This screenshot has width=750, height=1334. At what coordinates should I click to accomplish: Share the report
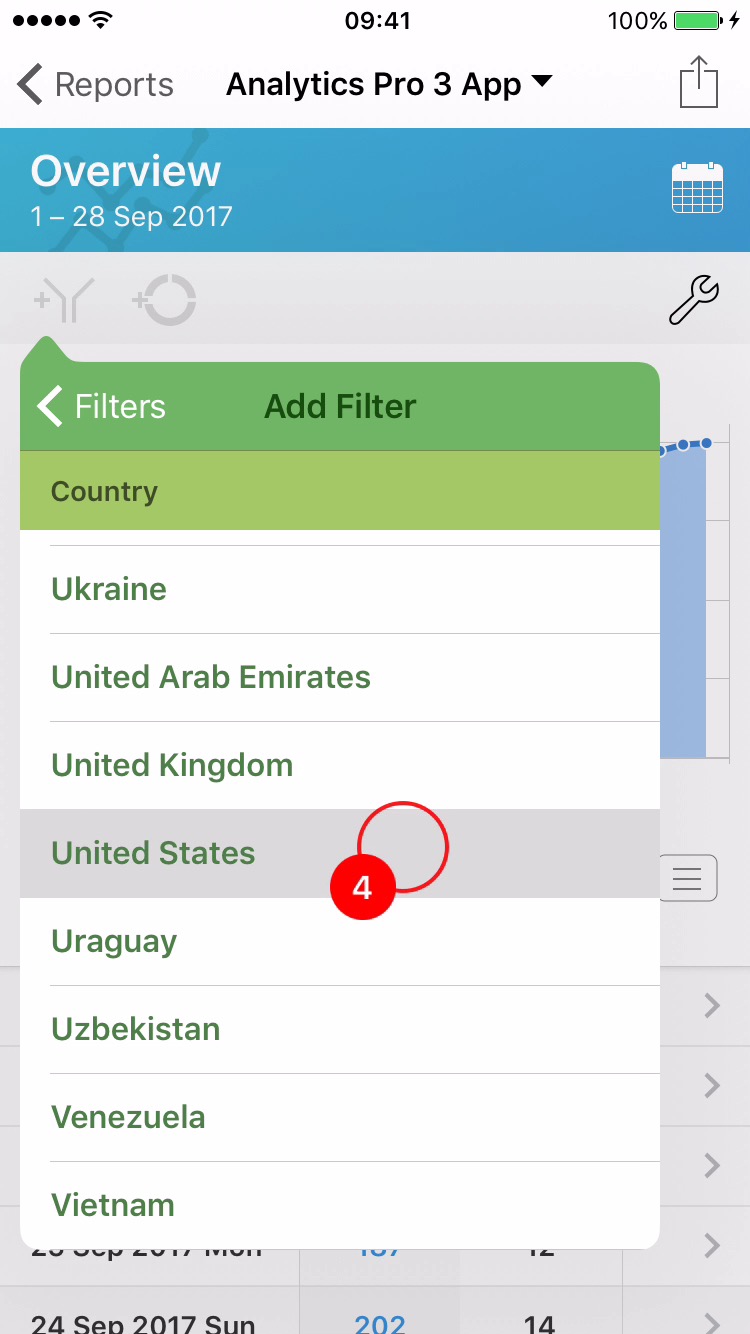[x=699, y=83]
